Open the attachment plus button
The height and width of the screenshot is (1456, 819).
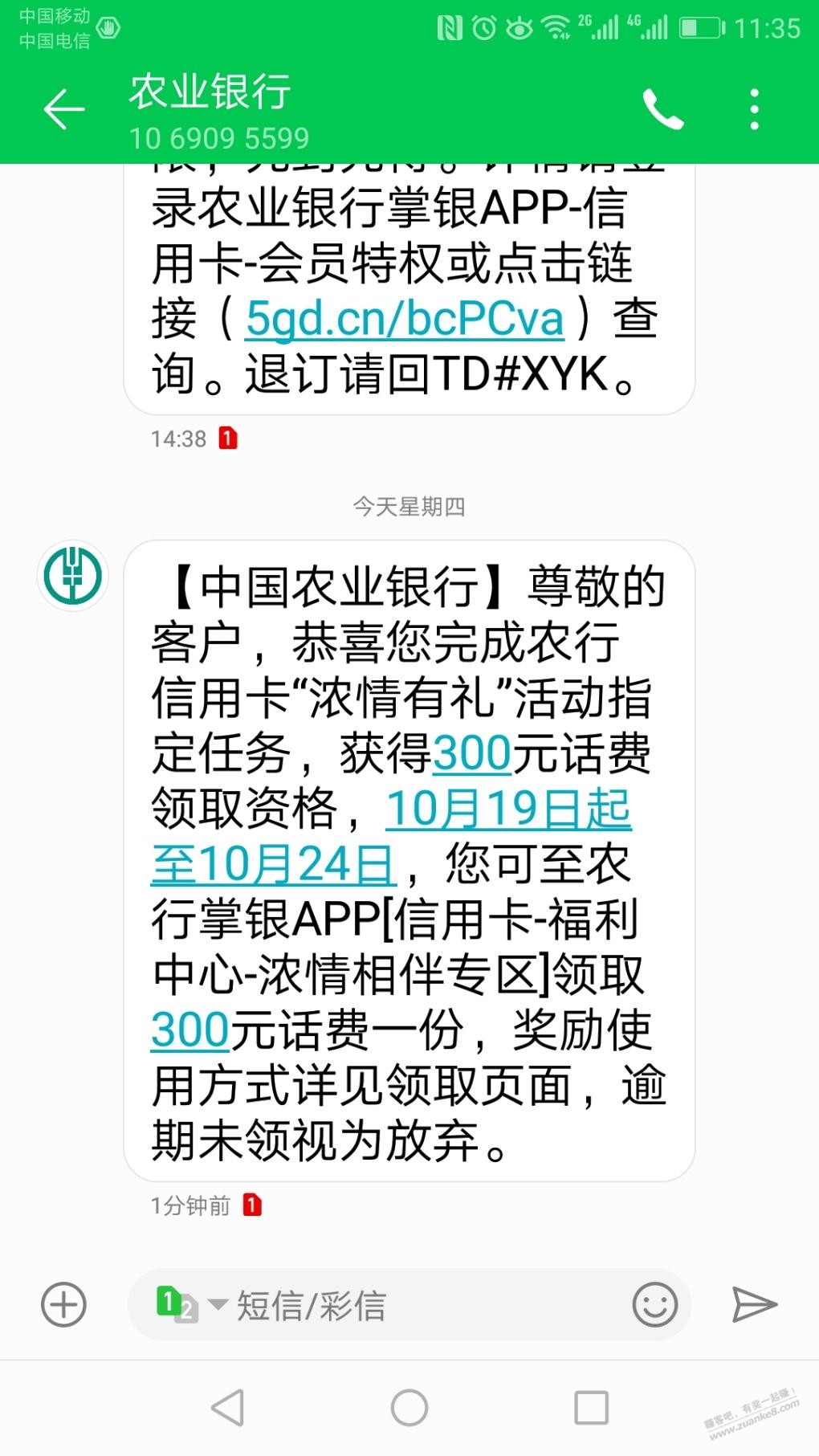(63, 1304)
